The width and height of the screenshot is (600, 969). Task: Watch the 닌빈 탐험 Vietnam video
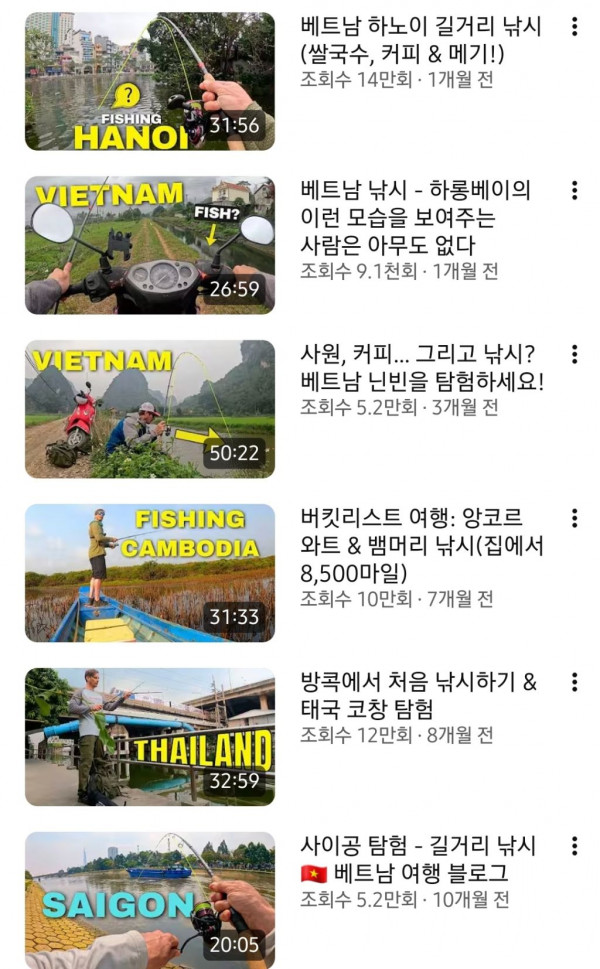(x=150, y=409)
